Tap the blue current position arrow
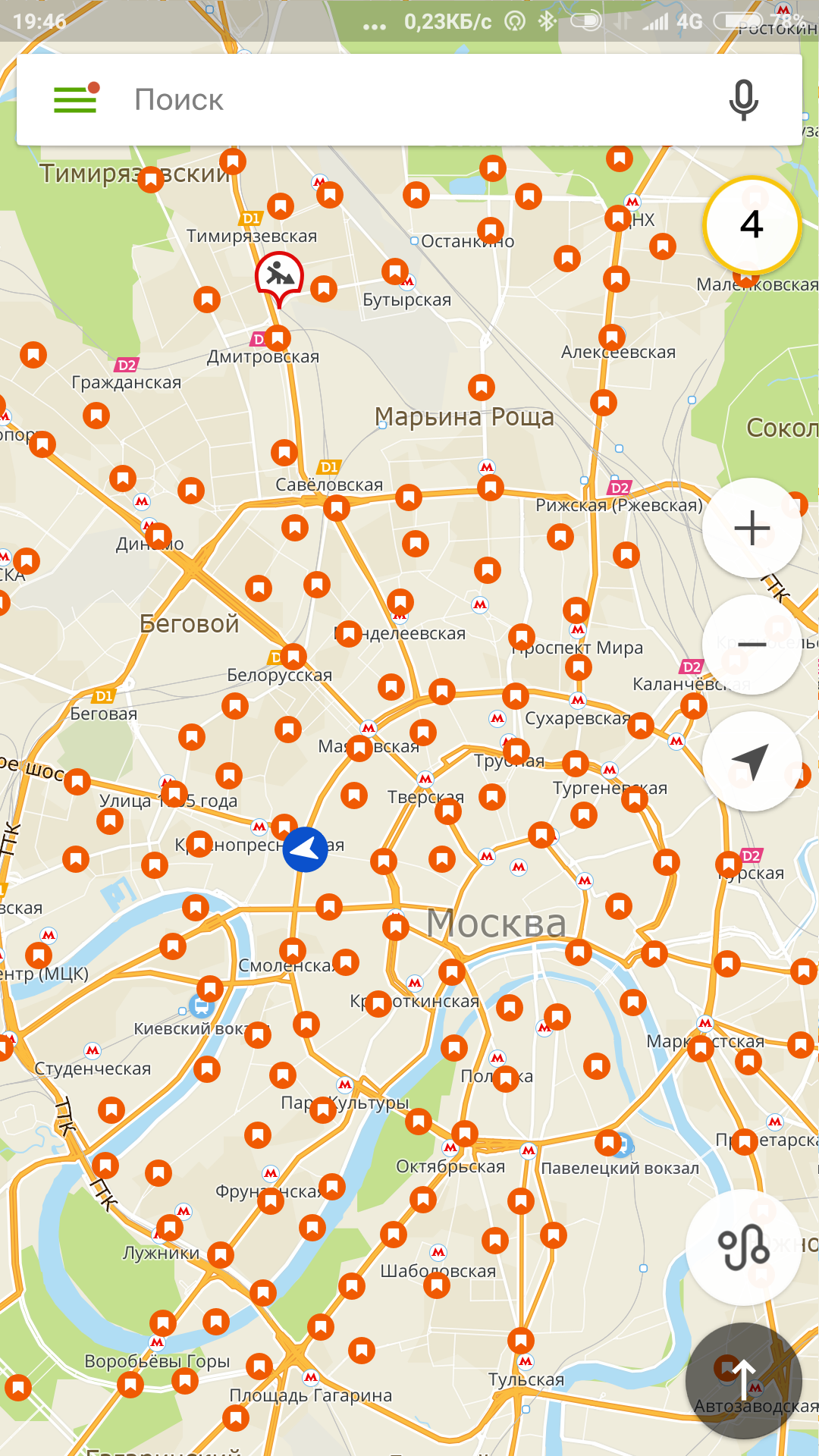 point(305,849)
